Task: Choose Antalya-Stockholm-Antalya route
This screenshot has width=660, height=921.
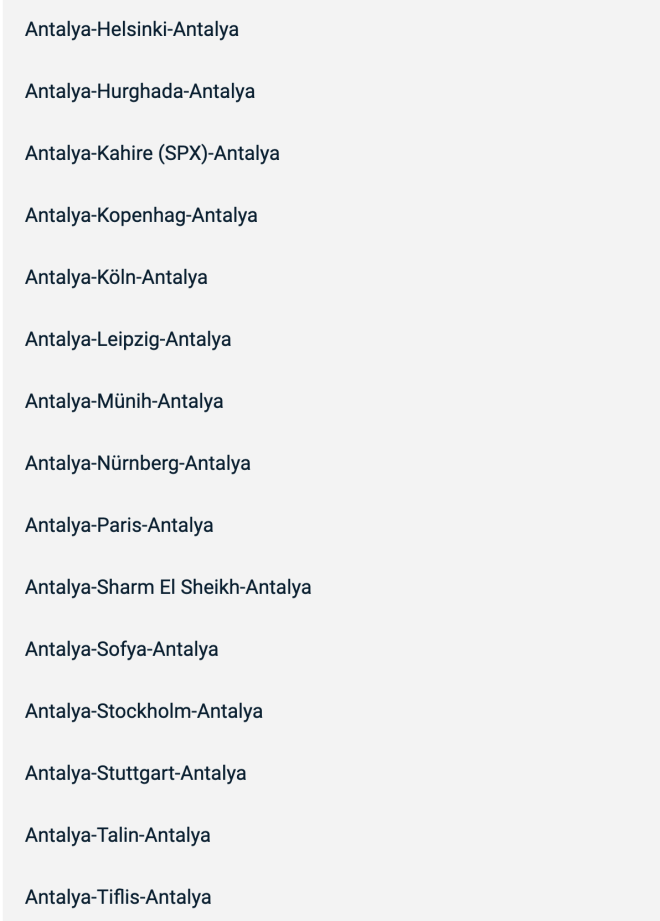Action: [x=144, y=711]
